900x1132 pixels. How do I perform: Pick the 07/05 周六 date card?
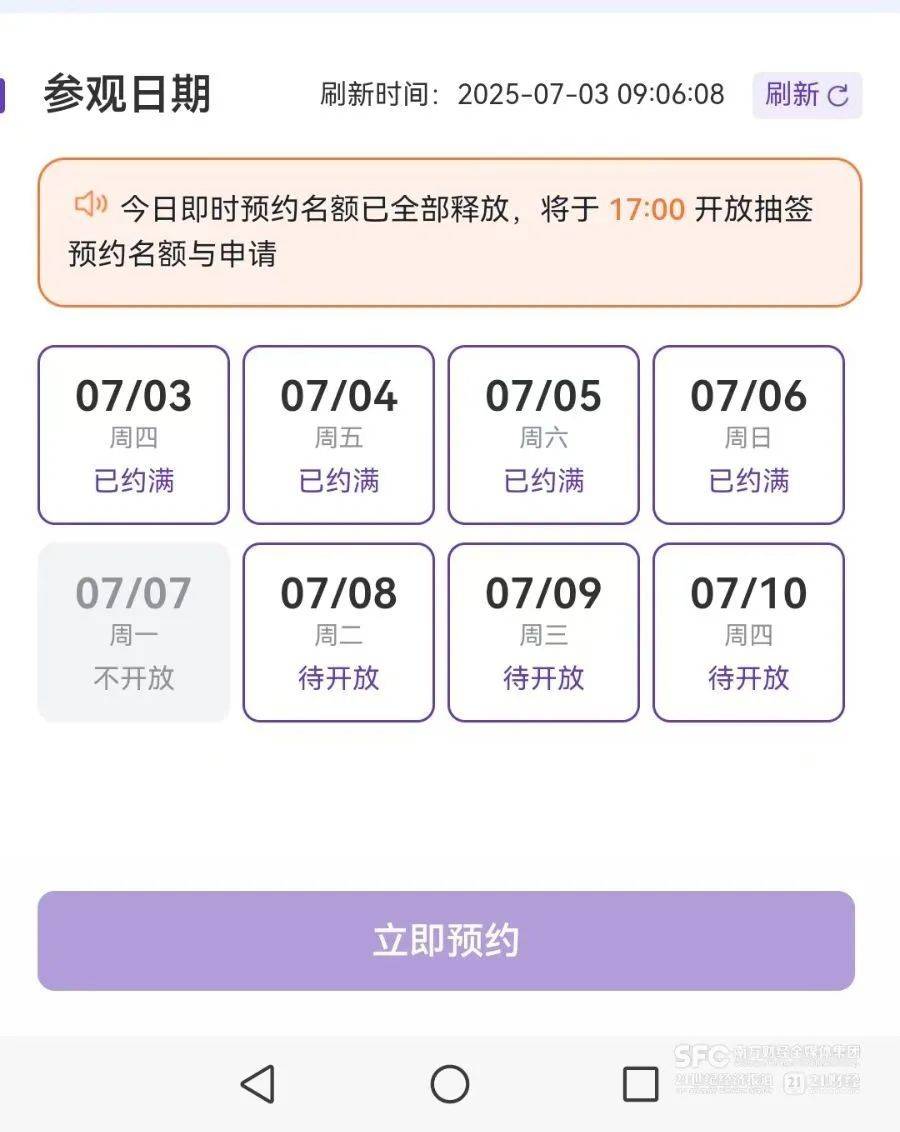543,435
